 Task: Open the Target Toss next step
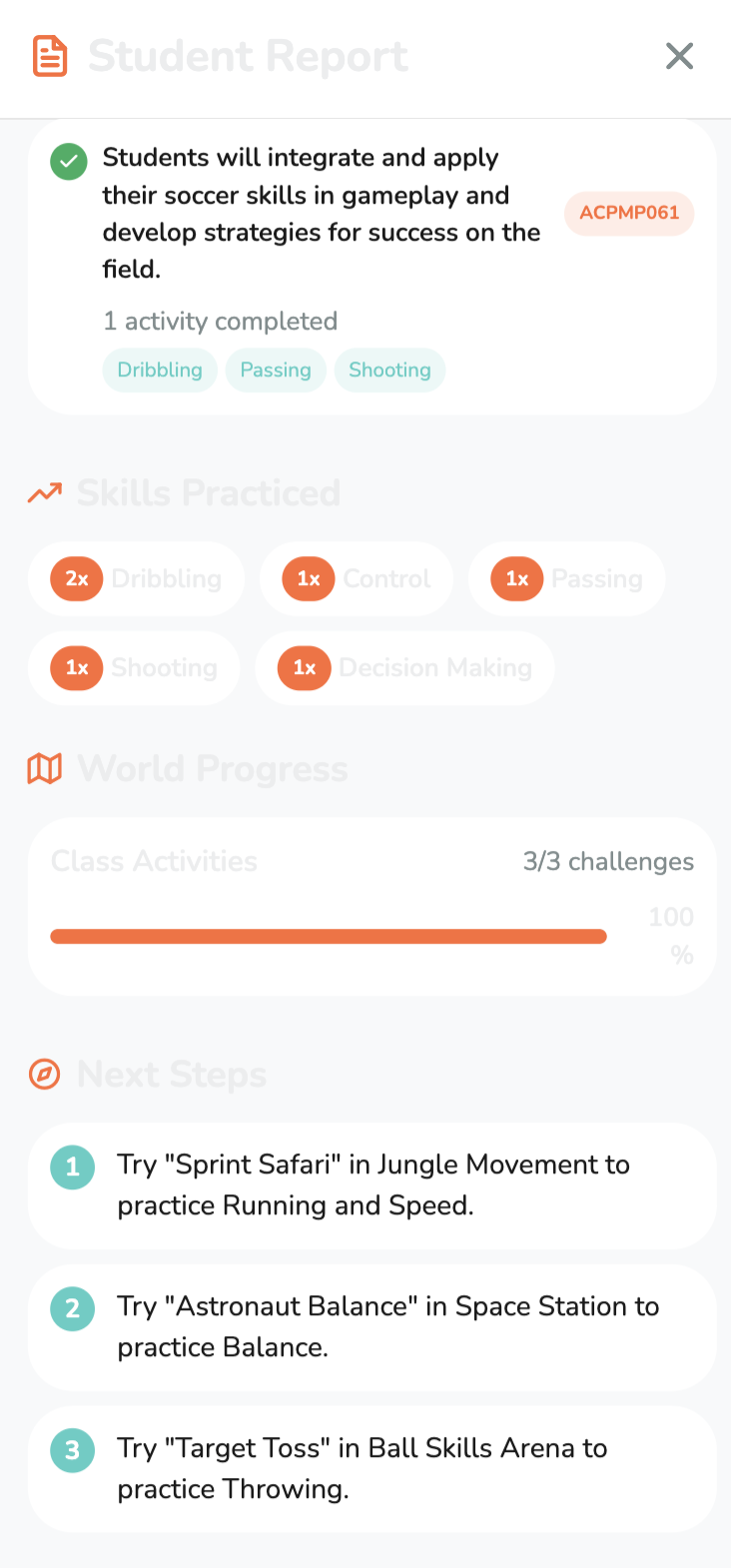click(371, 1469)
